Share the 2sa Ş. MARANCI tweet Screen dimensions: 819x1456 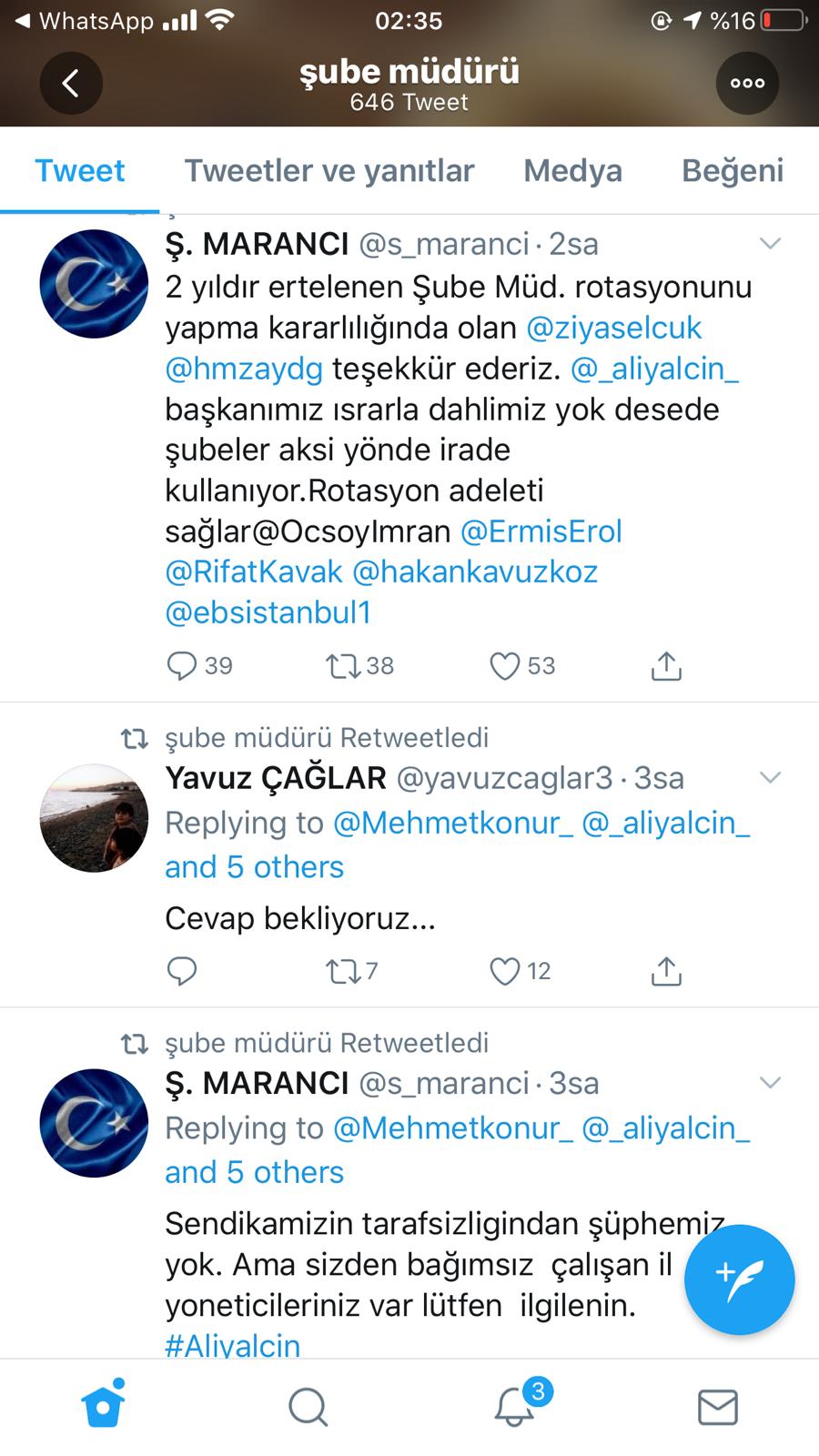[x=666, y=666]
